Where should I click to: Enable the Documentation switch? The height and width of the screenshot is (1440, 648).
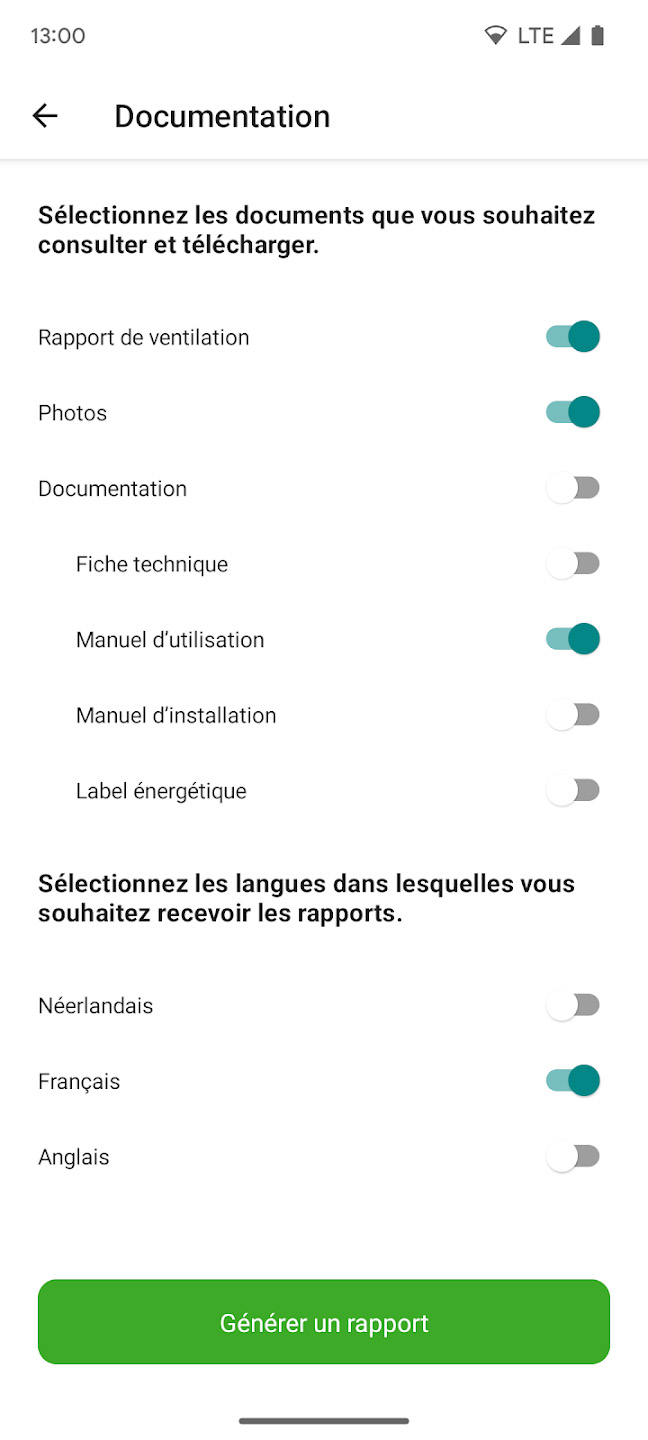click(572, 488)
